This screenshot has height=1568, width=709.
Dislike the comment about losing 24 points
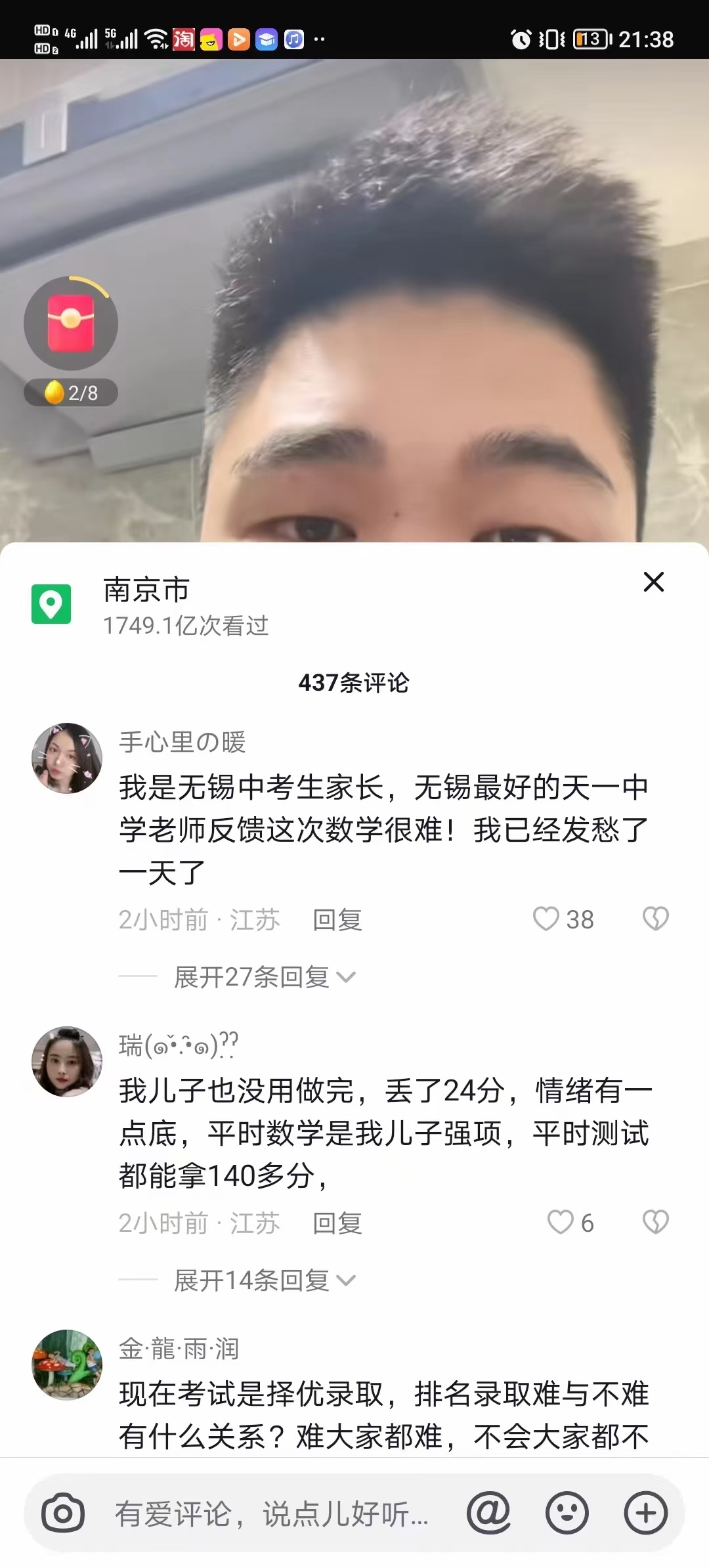click(x=655, y=1223)
